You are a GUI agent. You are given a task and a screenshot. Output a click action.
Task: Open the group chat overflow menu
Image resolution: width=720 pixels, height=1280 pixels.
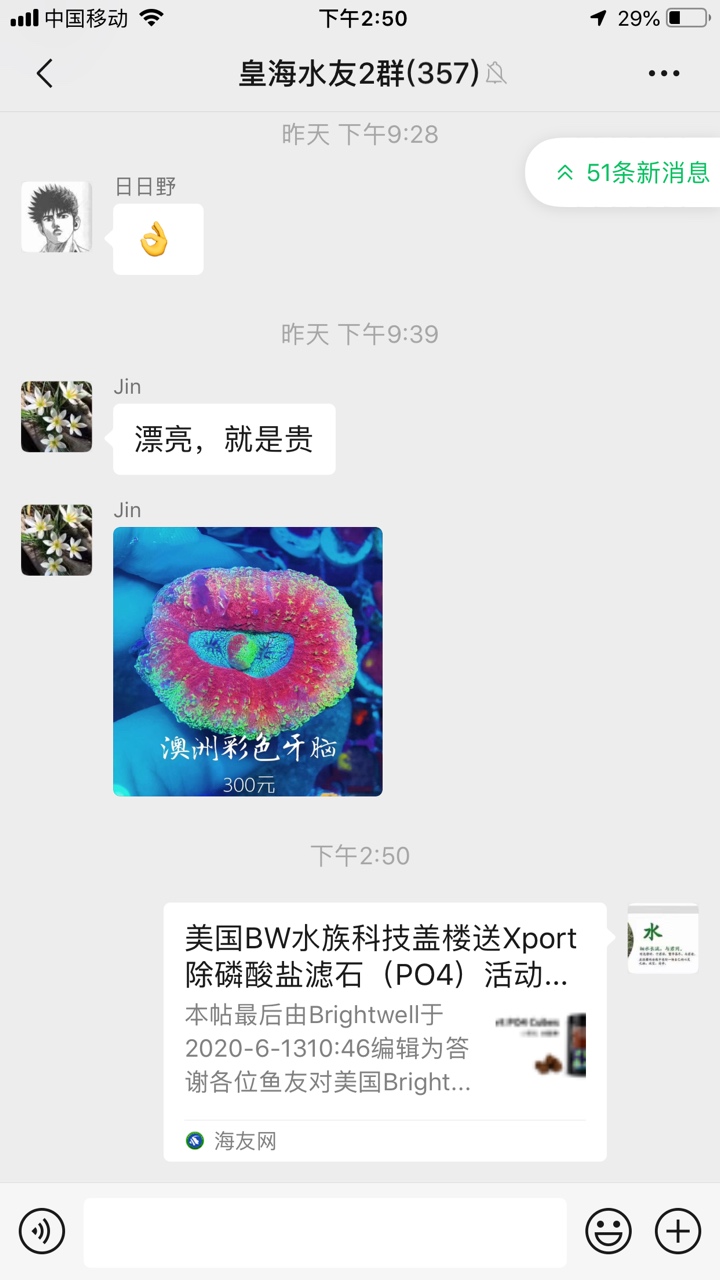[664, 73]
